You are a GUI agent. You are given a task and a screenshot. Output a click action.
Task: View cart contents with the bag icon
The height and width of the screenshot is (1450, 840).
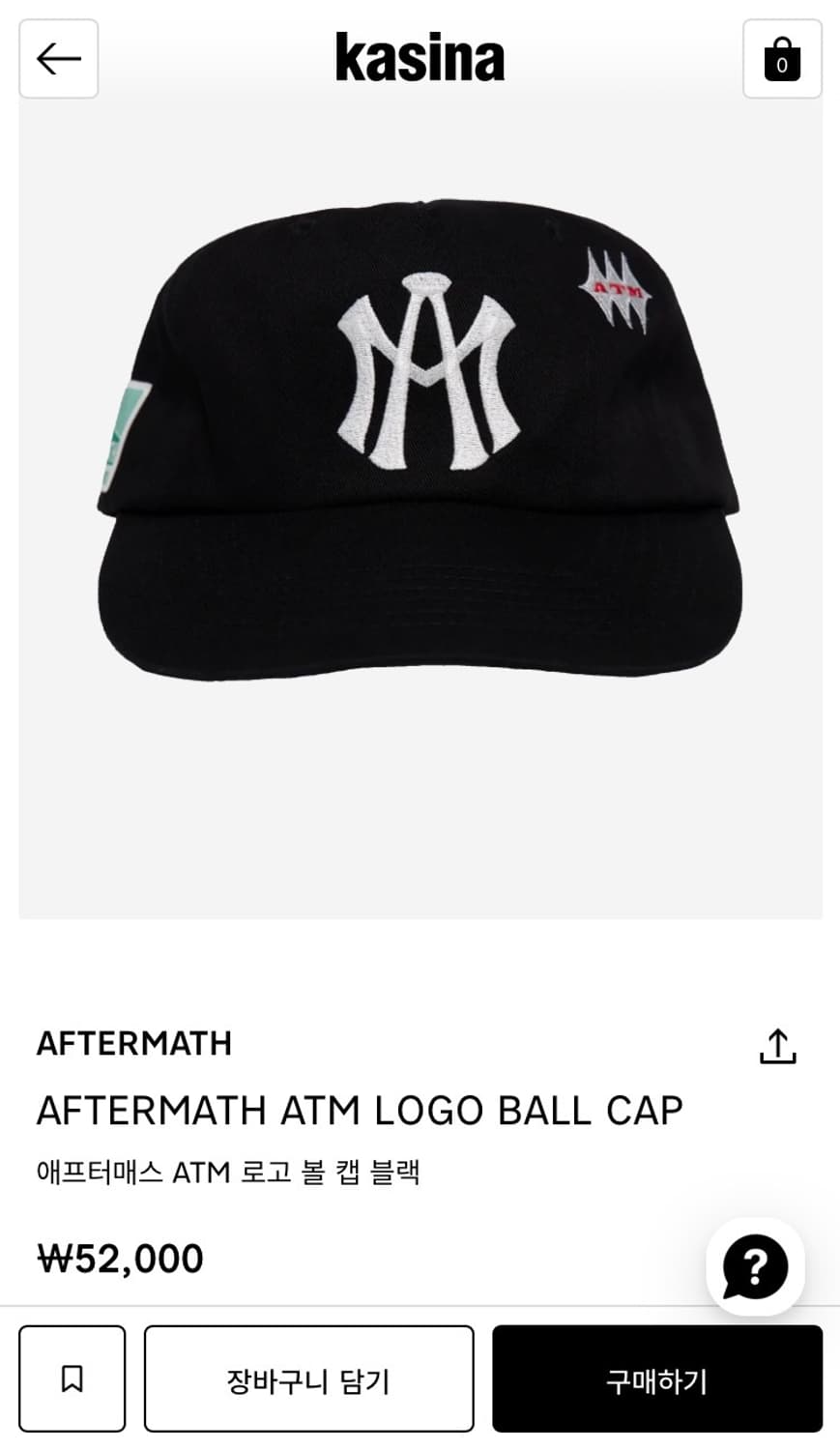pyautogui.click(x=782, y=60)
